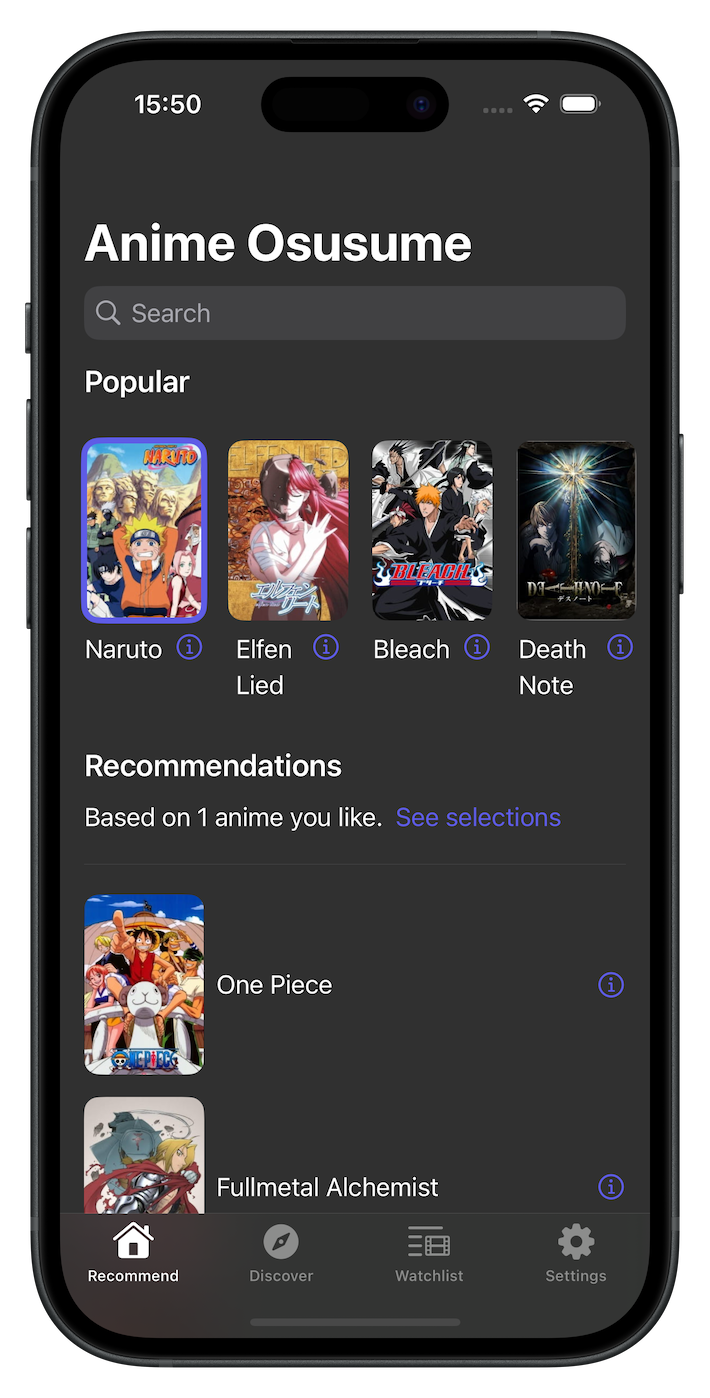Open the Settings tab
Viewport: 710px width, 1398px height.
(x=576, y=1255)
